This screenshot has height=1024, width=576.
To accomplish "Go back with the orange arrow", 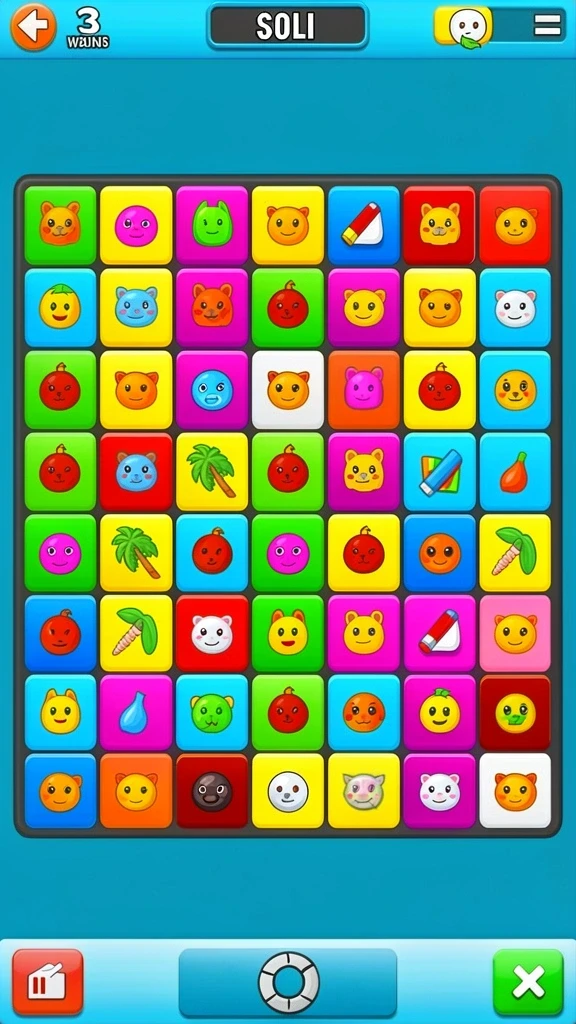I will click(33, 27).
